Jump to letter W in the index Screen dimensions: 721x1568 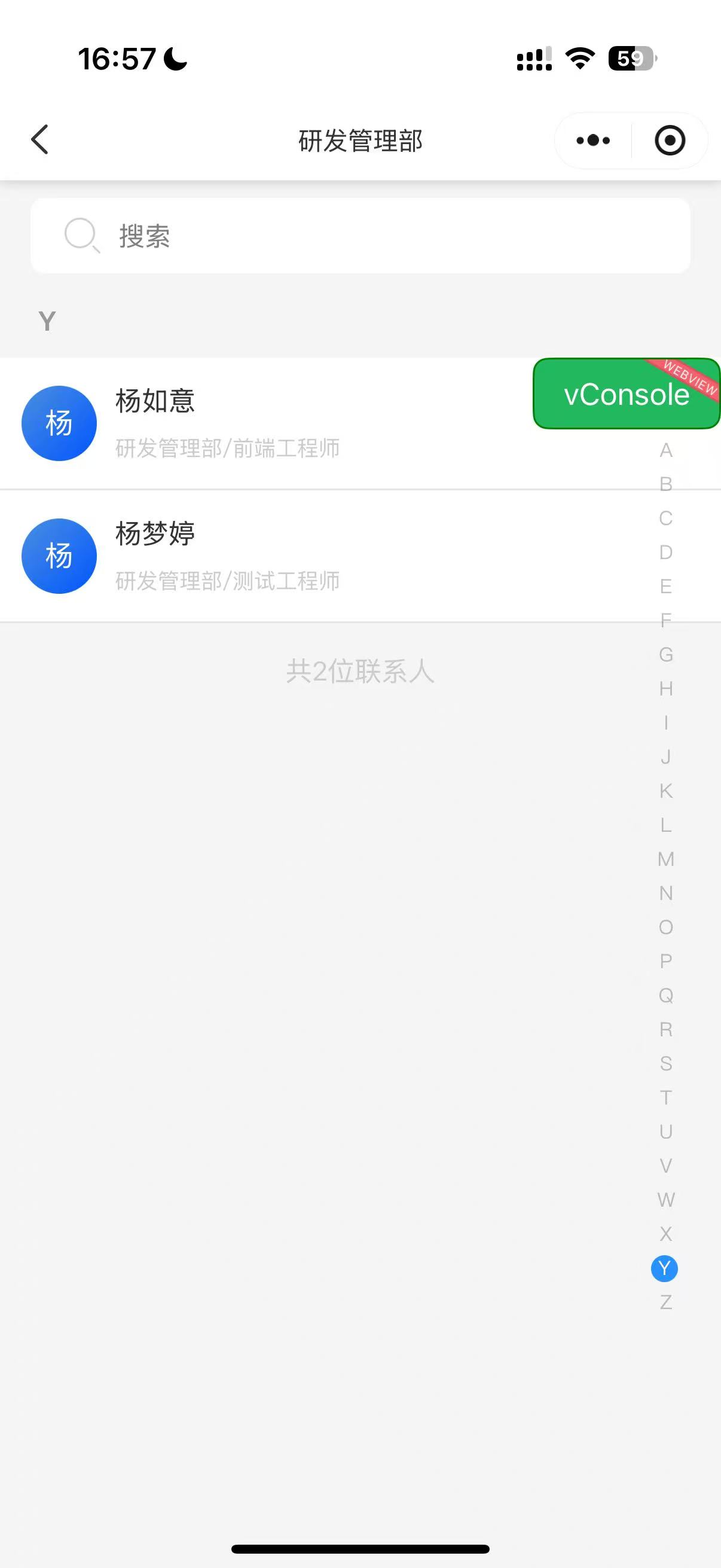click(x=665, y=1200)
